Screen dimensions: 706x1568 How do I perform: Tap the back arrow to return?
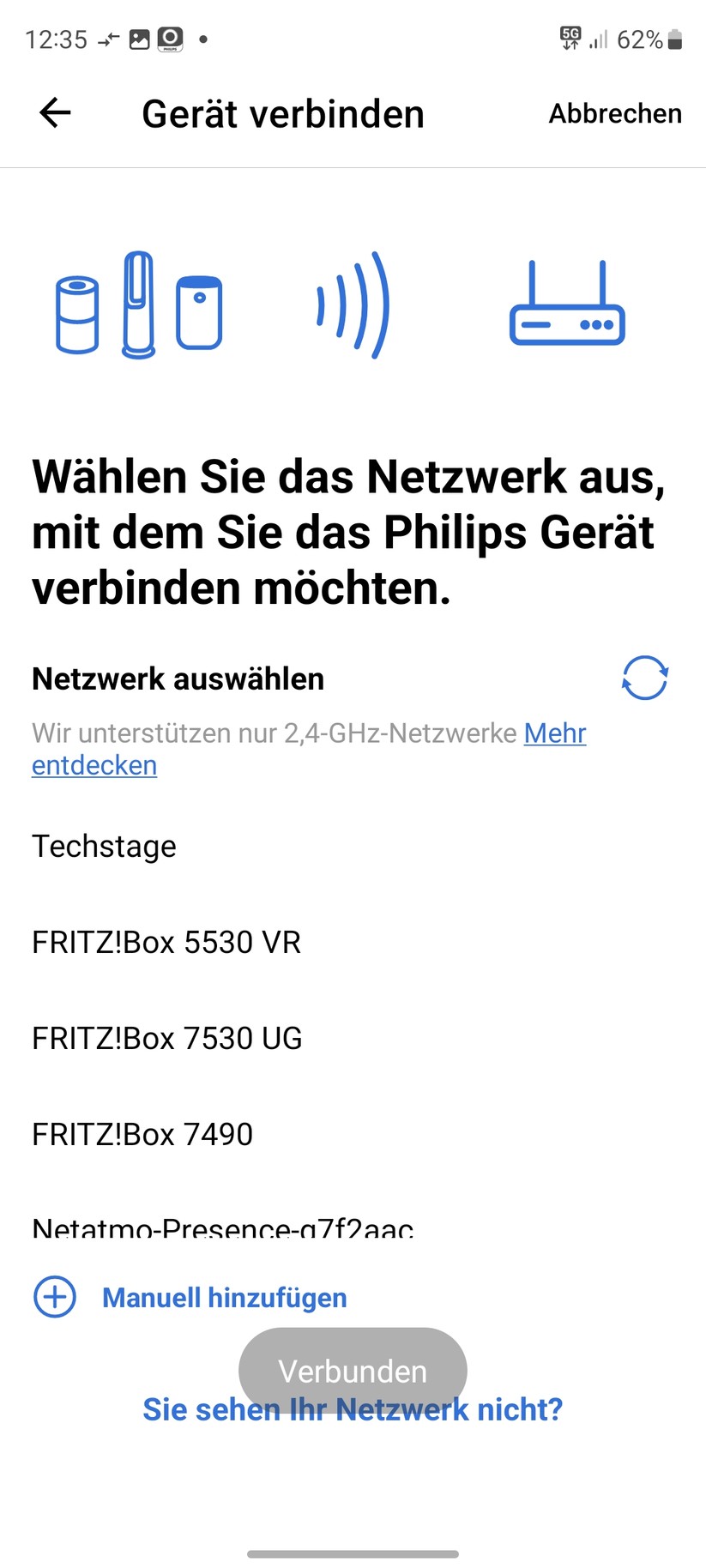point(53,112)
